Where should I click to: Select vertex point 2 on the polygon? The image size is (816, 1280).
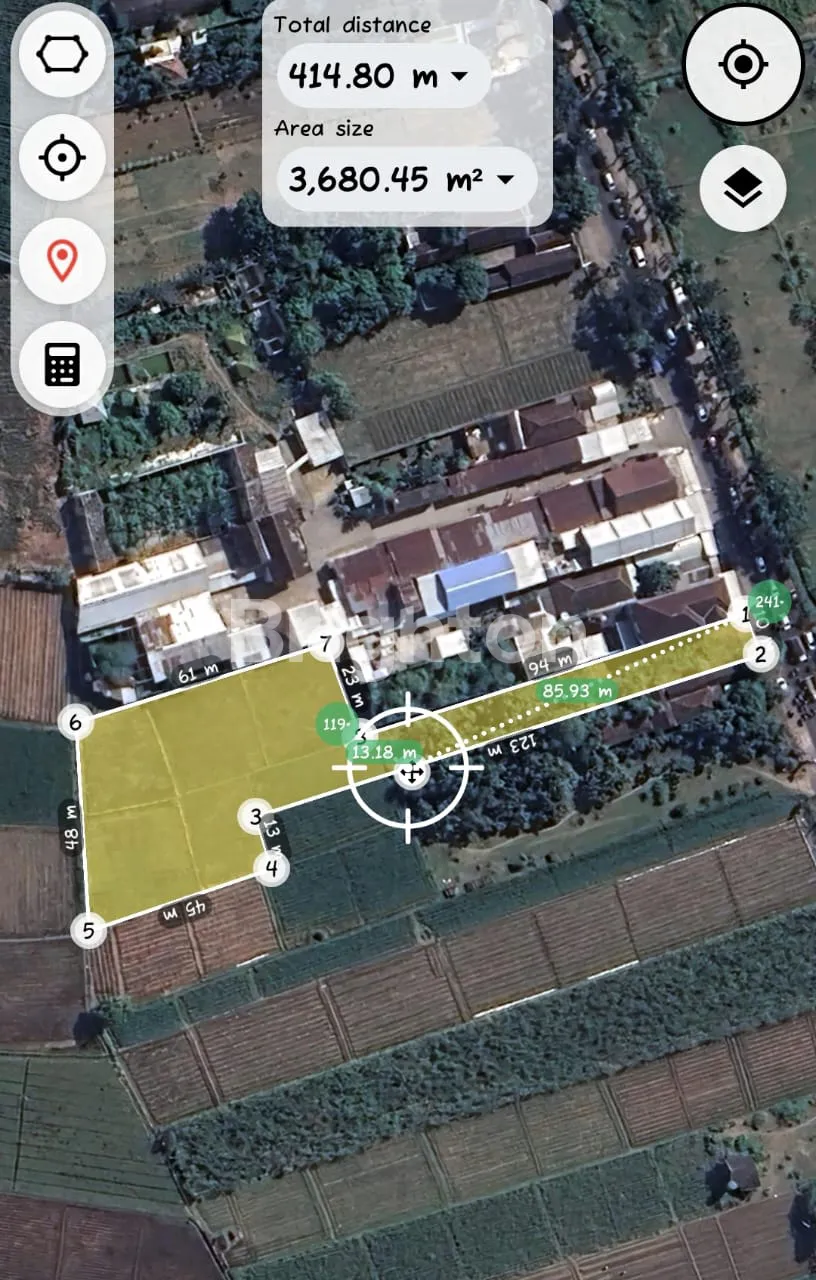point(761,655)
